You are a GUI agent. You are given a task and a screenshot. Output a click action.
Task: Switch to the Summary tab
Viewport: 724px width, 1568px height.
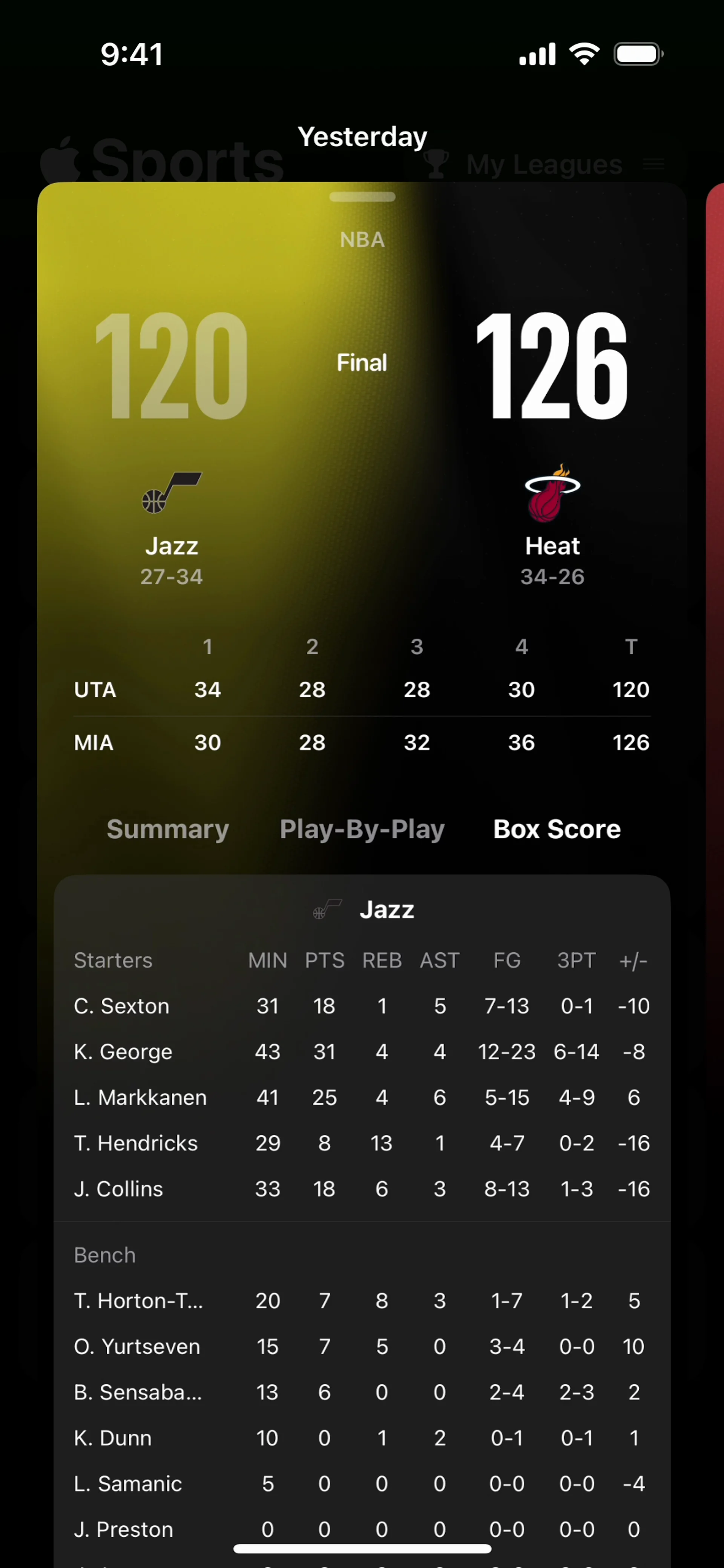(x=167, y=829)
